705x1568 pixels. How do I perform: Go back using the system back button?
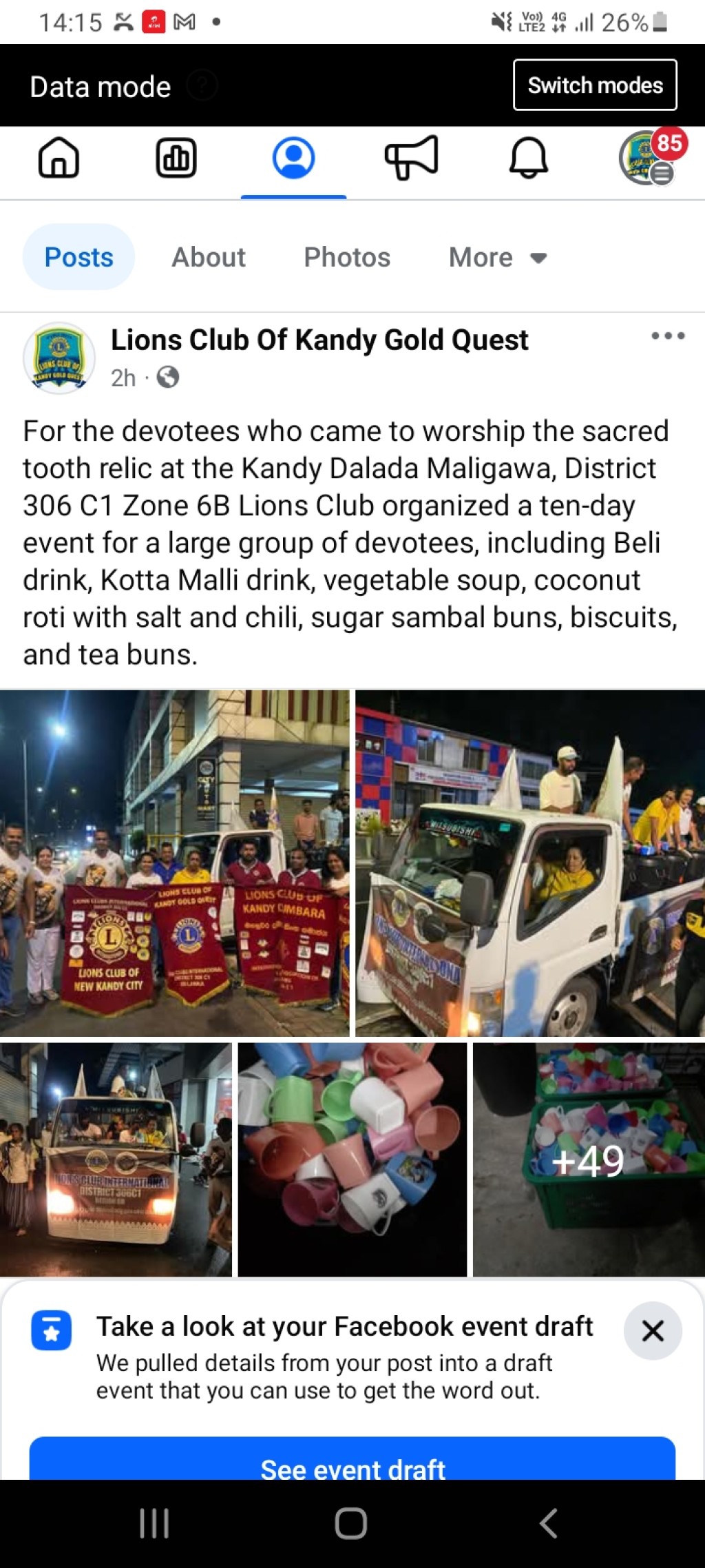click(x=549, y=1523)
